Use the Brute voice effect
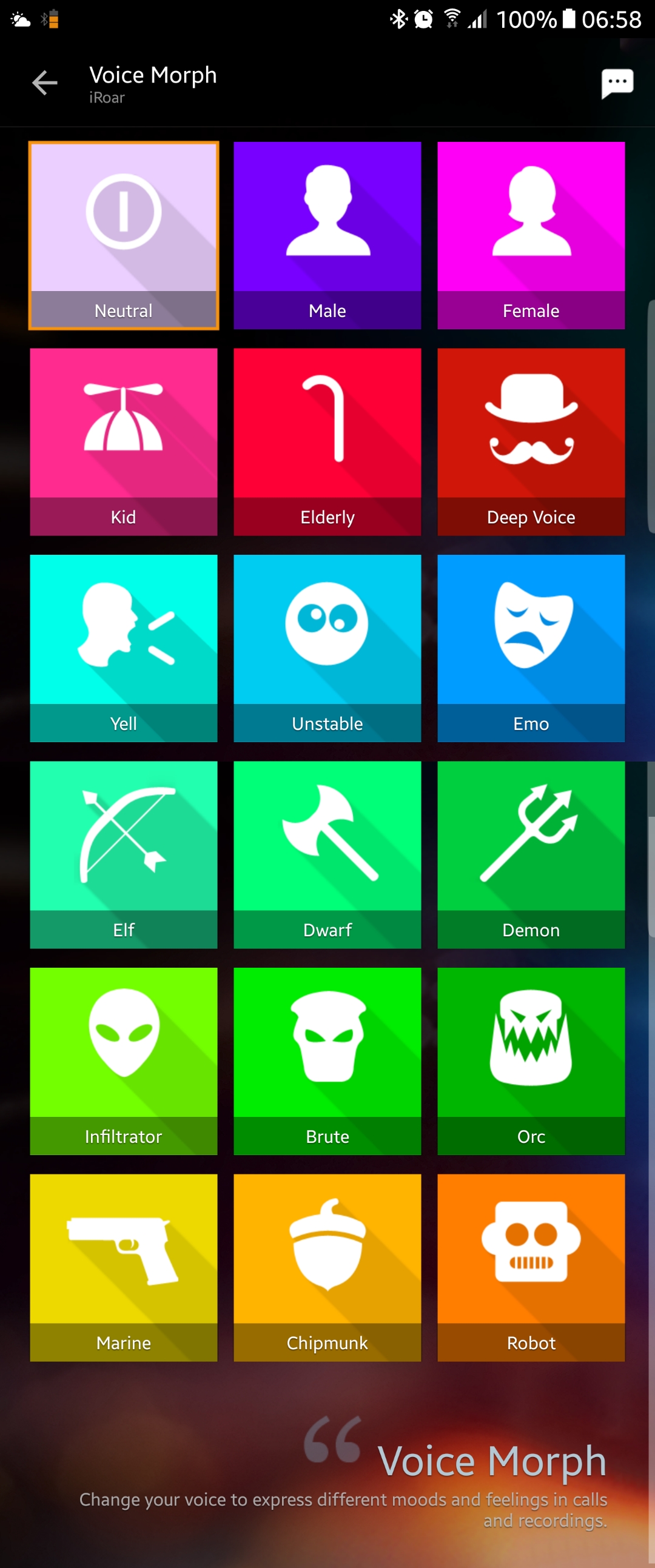 [x=327, y=1061]
